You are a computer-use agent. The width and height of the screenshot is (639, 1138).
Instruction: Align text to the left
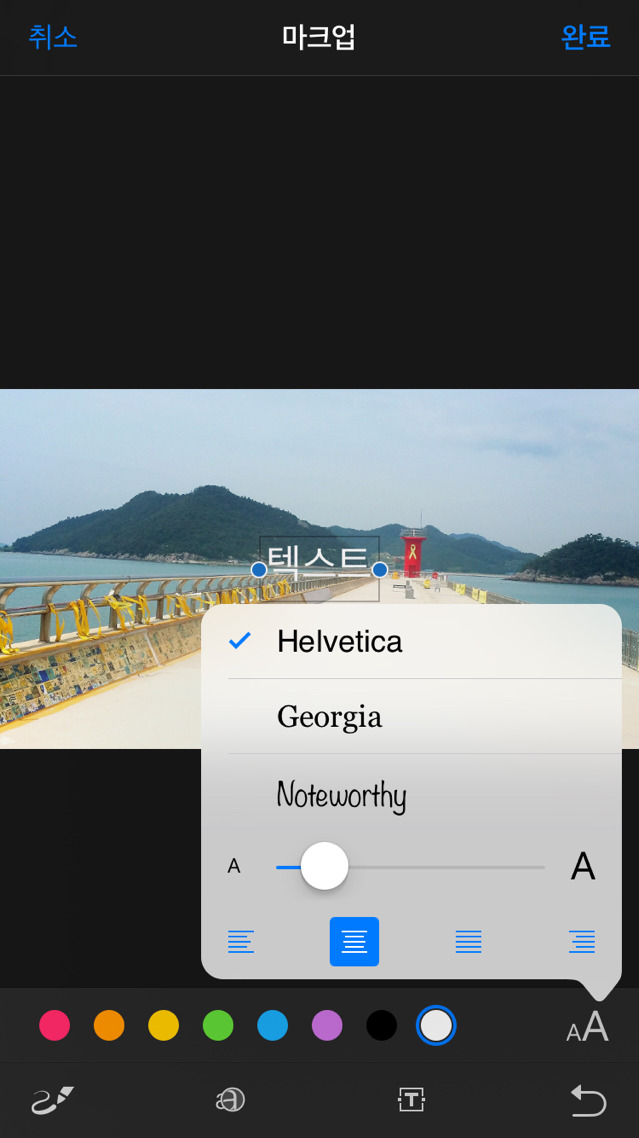pyautogui.click(x=241, y=941)
